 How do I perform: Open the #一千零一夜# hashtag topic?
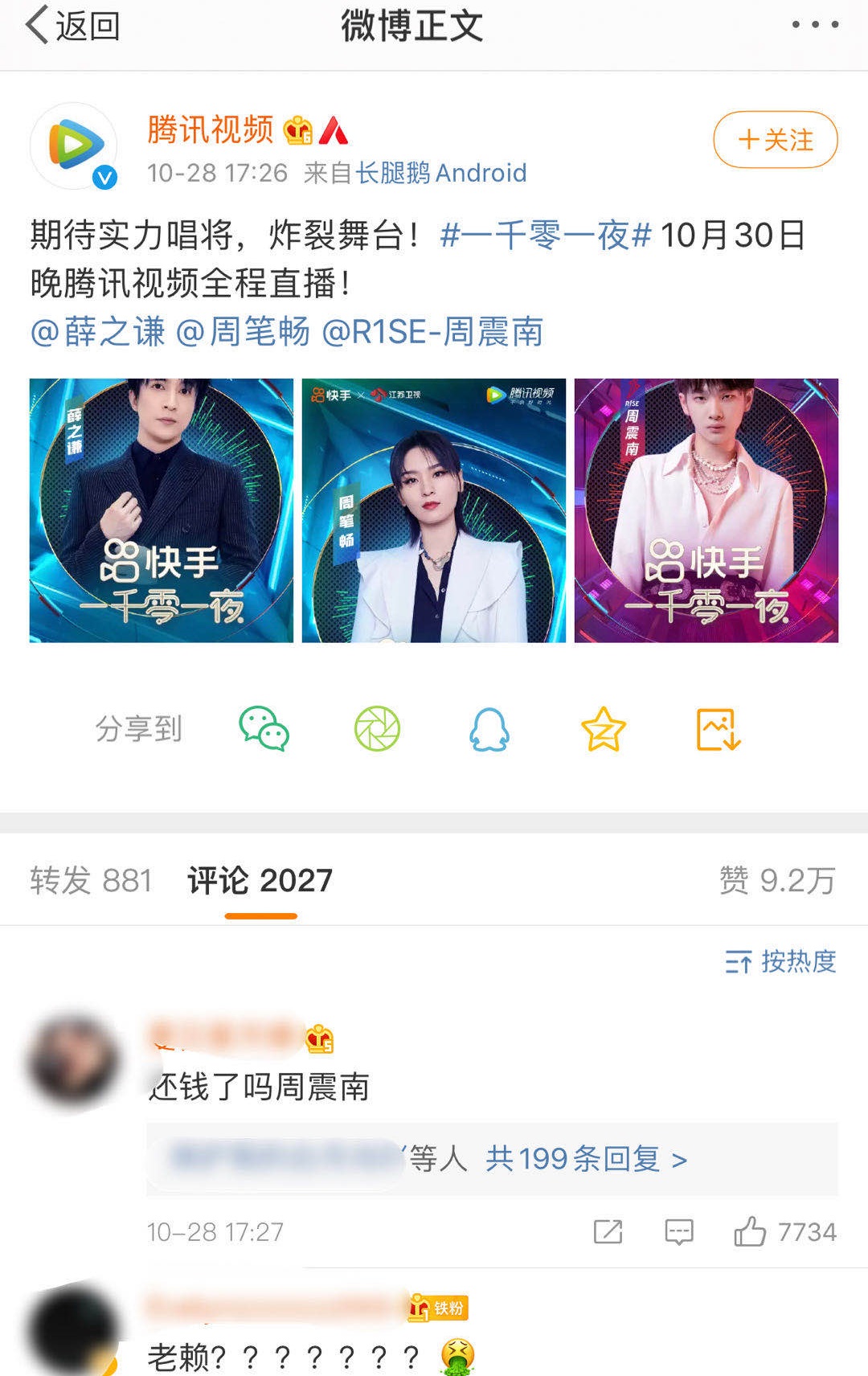click(x=546, y=235)
